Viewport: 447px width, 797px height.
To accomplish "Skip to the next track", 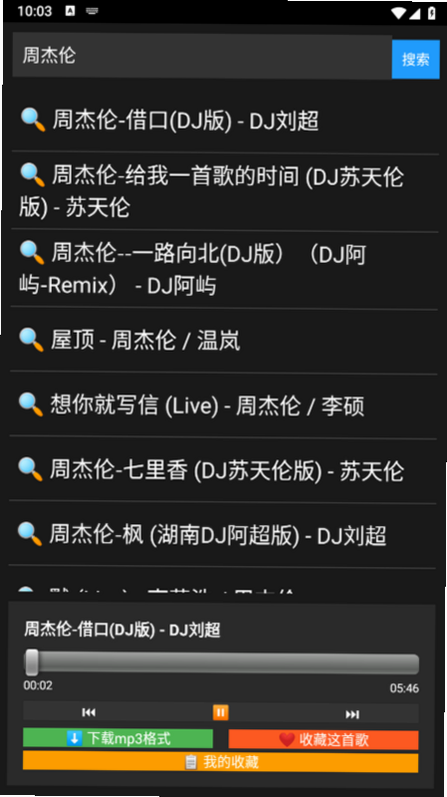I will point(352,714).
